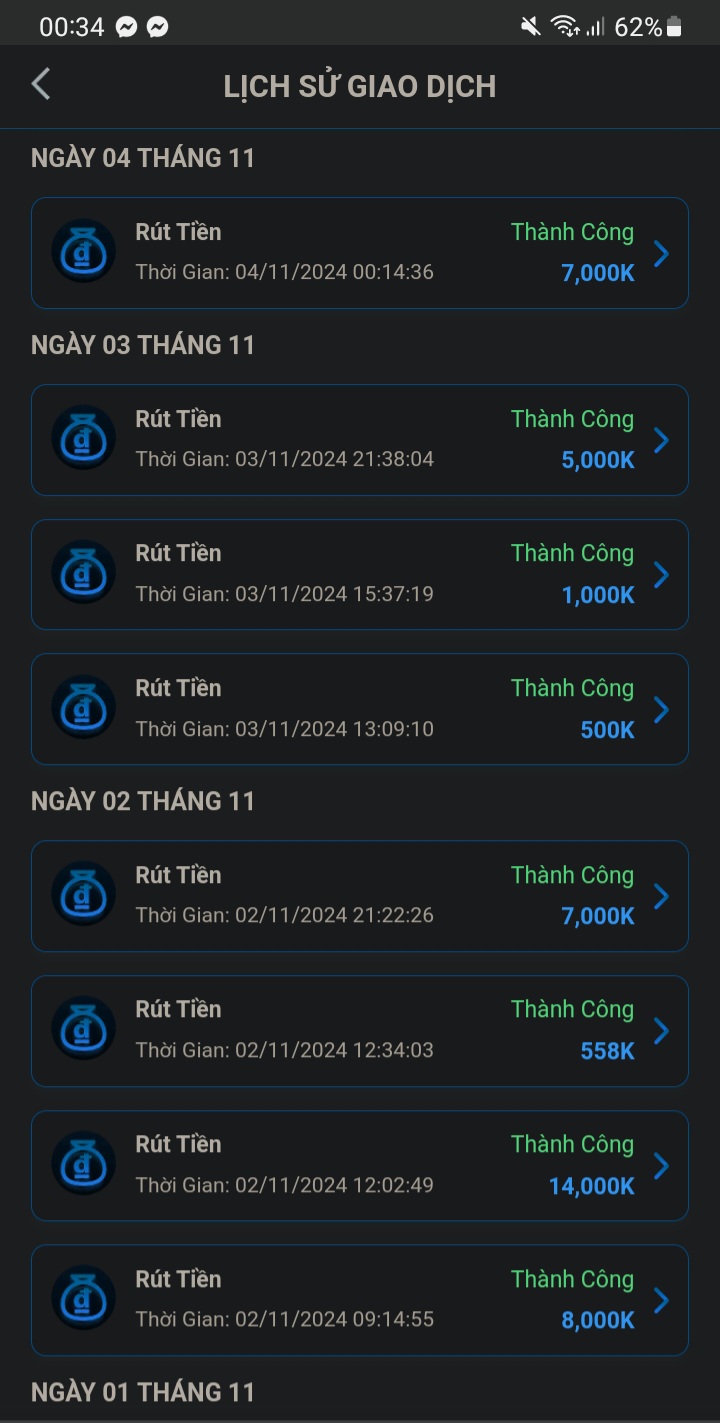View details of the 558K withdrawal
720x1423 pixels.
pos(360,1031)
